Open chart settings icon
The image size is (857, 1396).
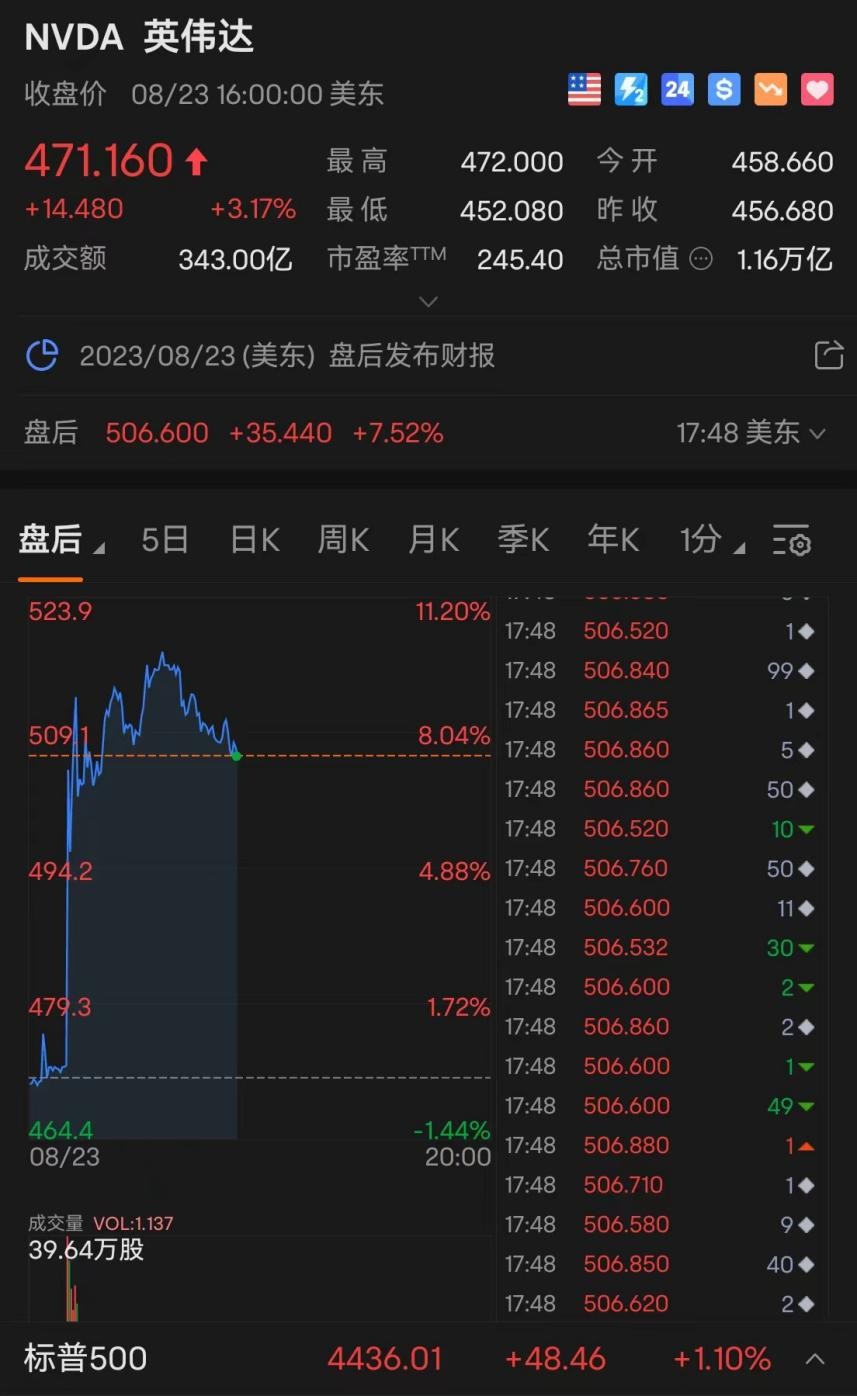coord(792,540)
